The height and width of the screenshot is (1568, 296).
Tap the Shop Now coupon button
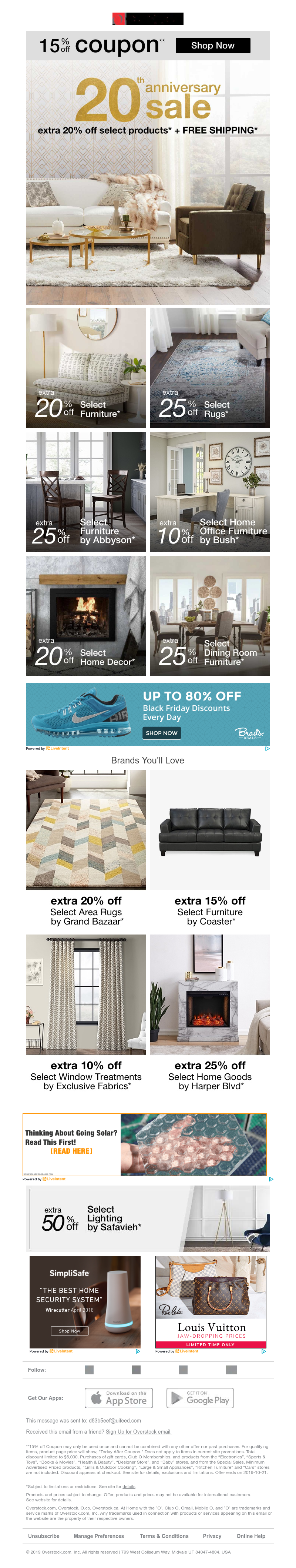click(212, 46)
